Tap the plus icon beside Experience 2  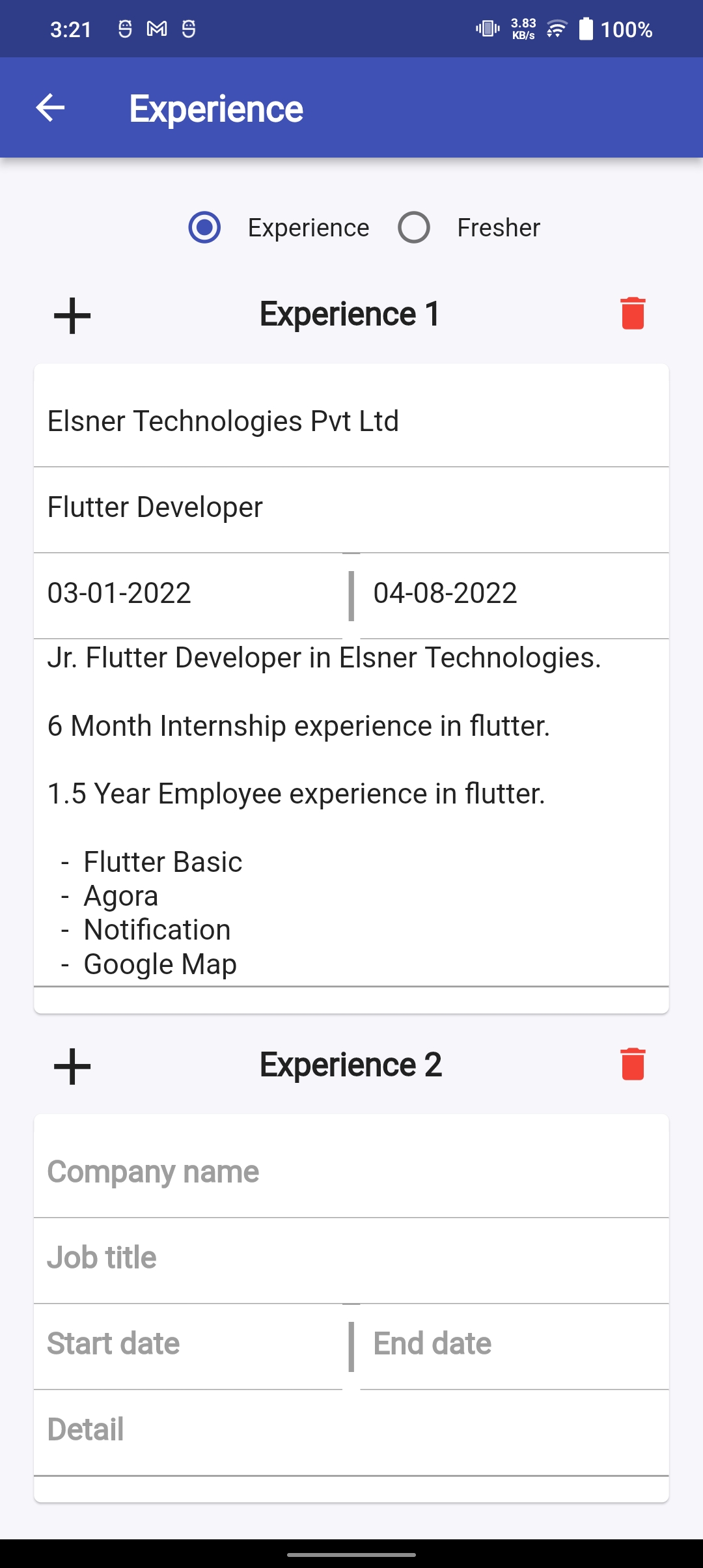(72, 1066)
